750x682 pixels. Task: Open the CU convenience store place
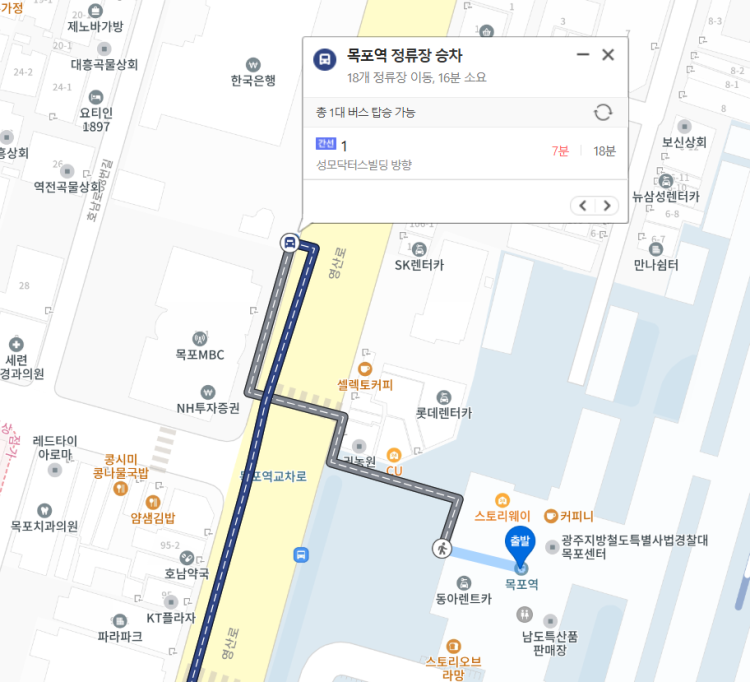[394, 455]
